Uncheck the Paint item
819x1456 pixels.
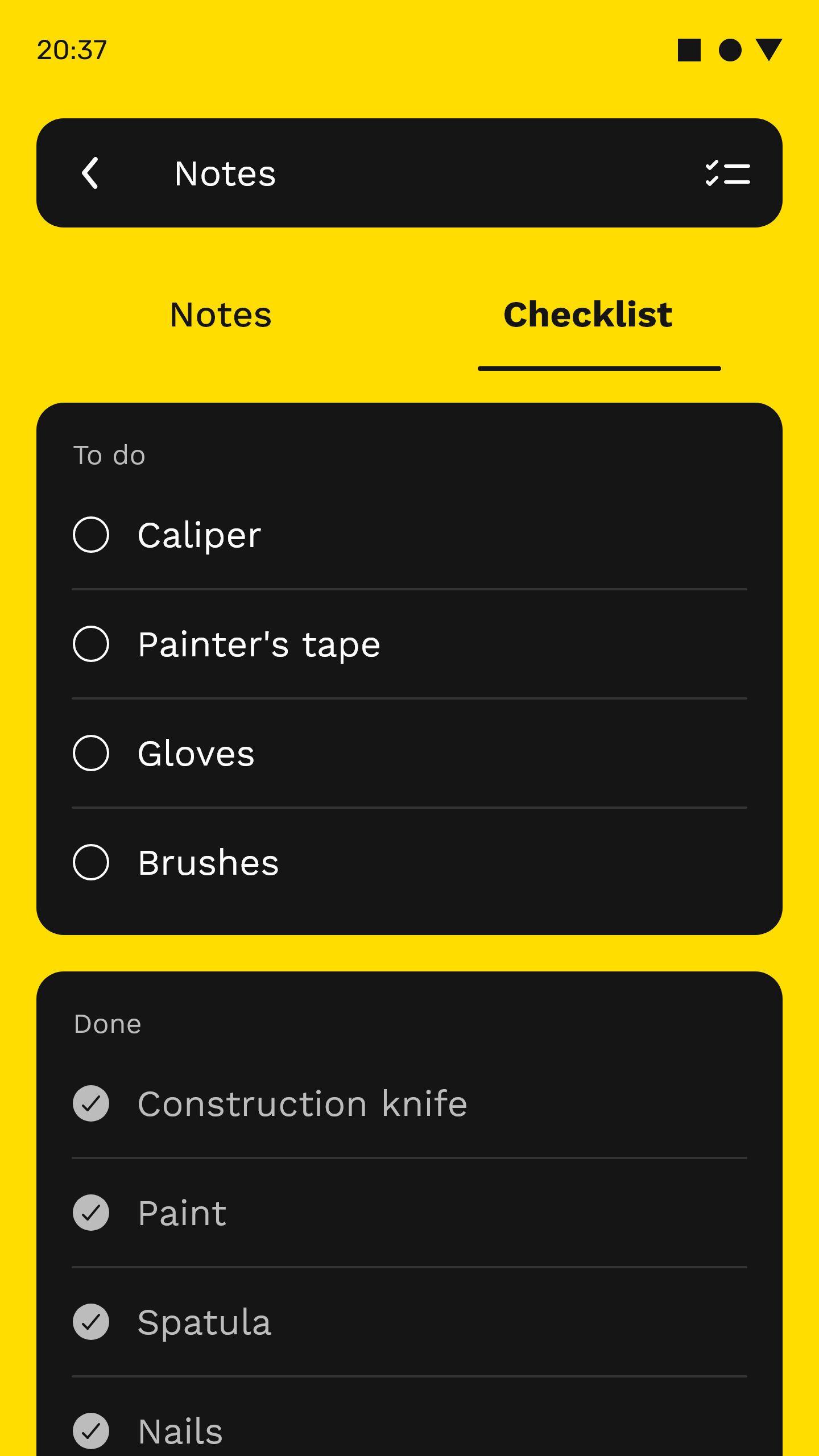[91, 1213]
